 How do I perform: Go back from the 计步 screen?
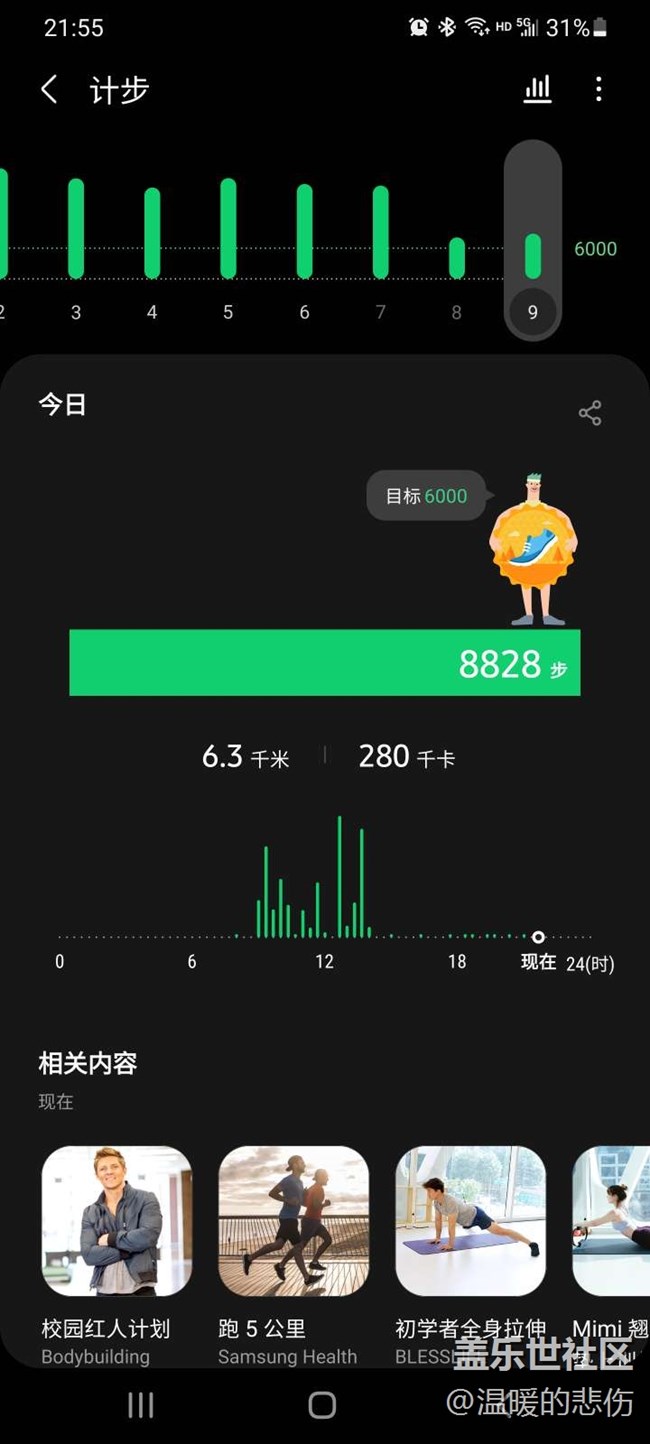click(49, 90)
